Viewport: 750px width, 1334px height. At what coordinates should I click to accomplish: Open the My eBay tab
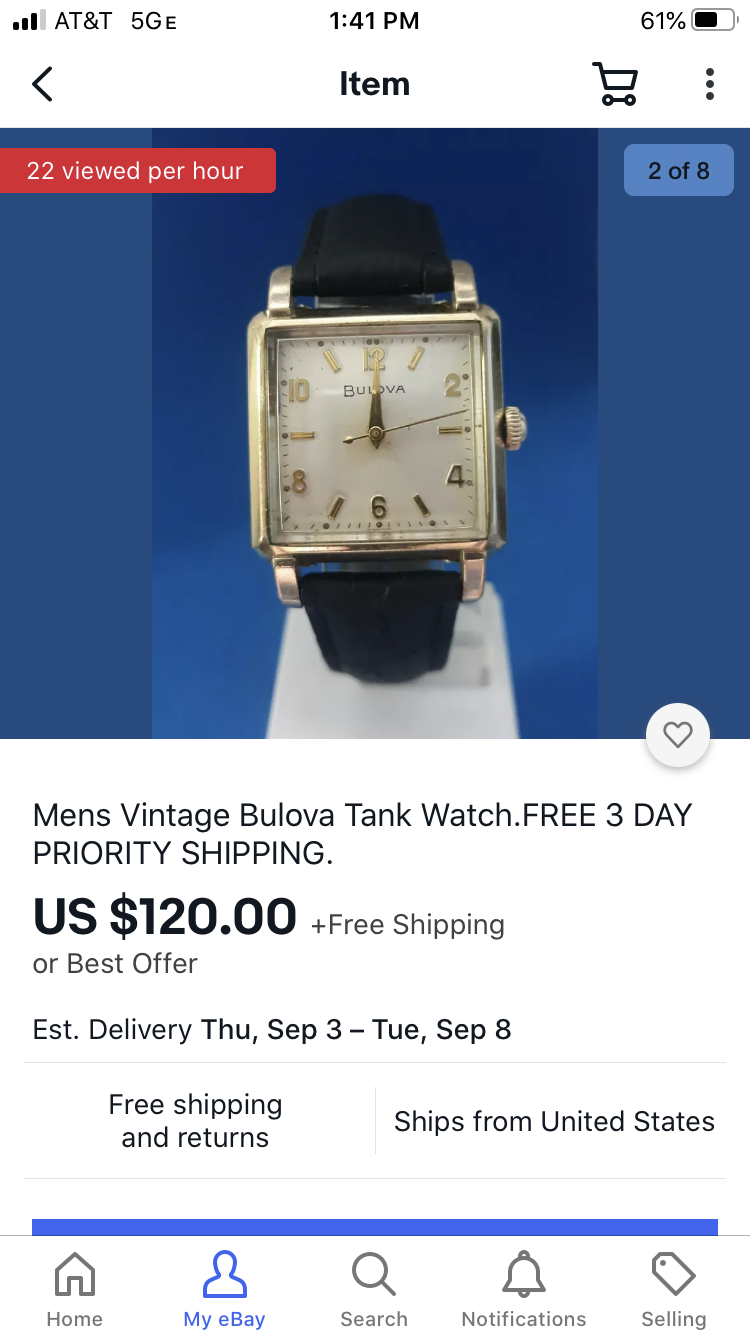point(224,1289)
